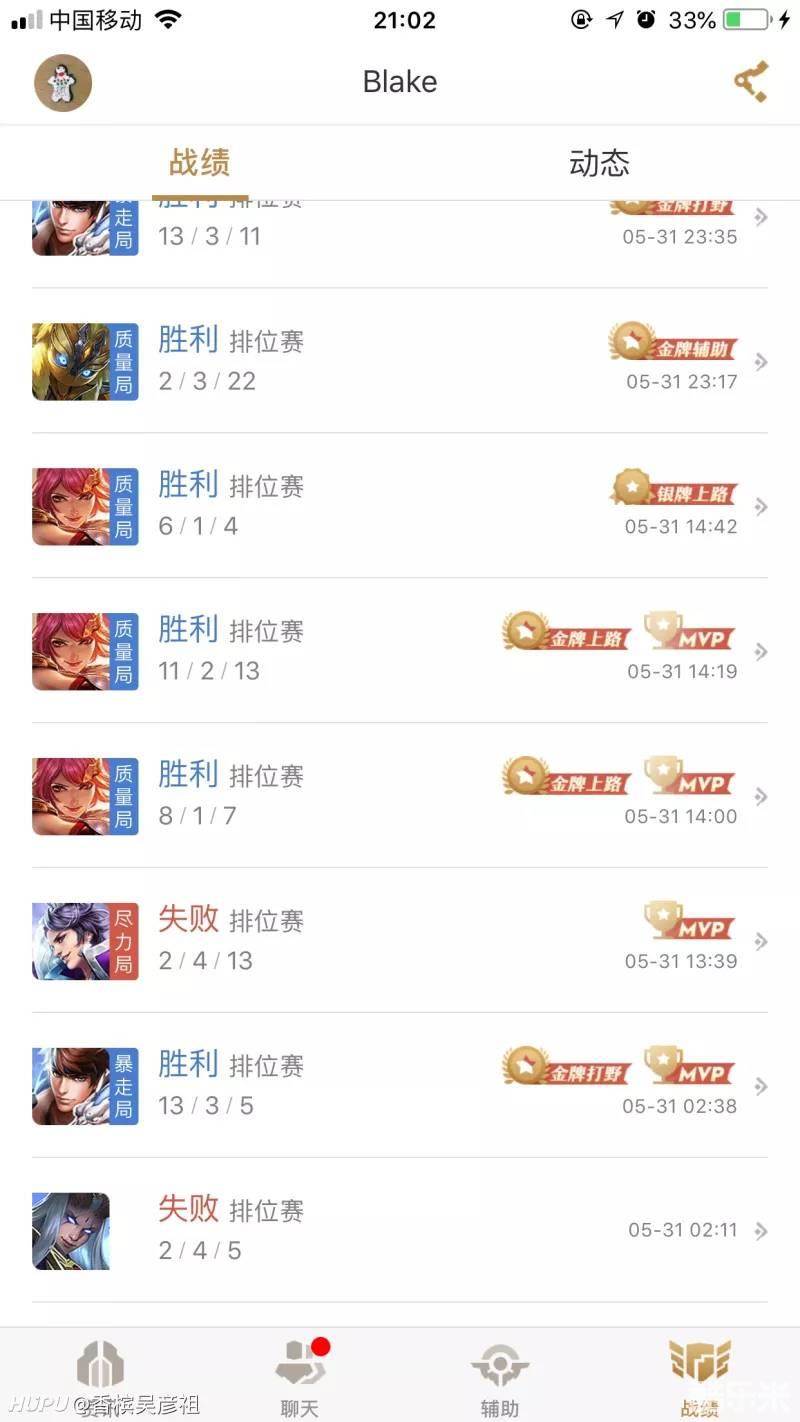Image resolution: width=800 pixels, height=1422 pixels.
Task: View the 6/1/4 match with 银牌上路
Action: click(x=400, y=506)
